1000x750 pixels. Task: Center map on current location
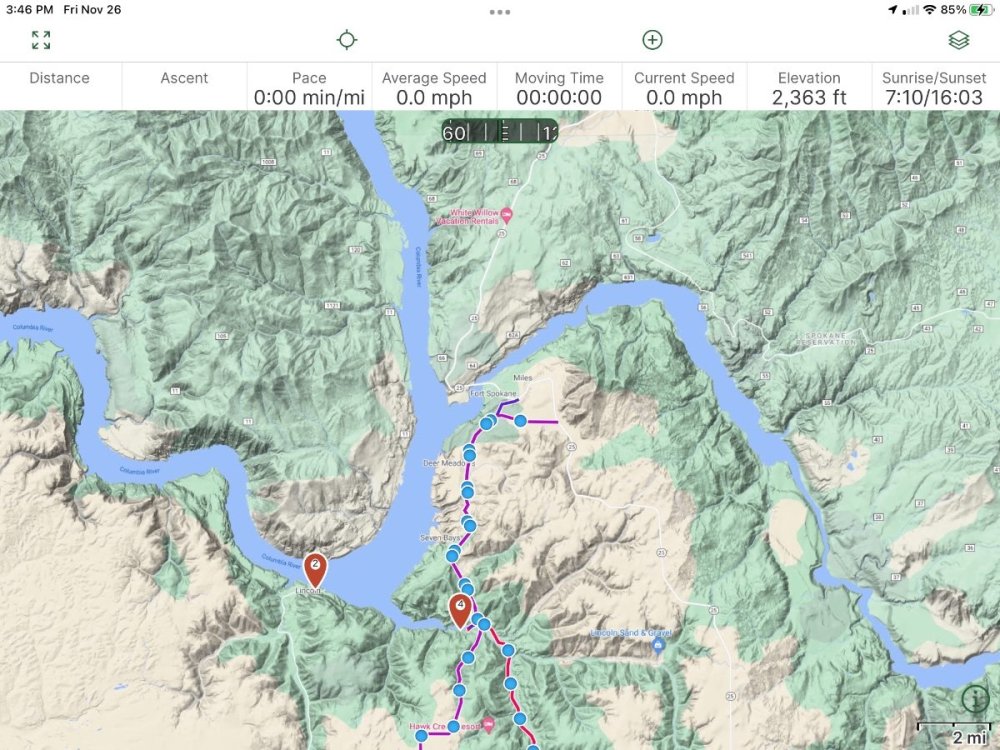click(x=346, y=40)
